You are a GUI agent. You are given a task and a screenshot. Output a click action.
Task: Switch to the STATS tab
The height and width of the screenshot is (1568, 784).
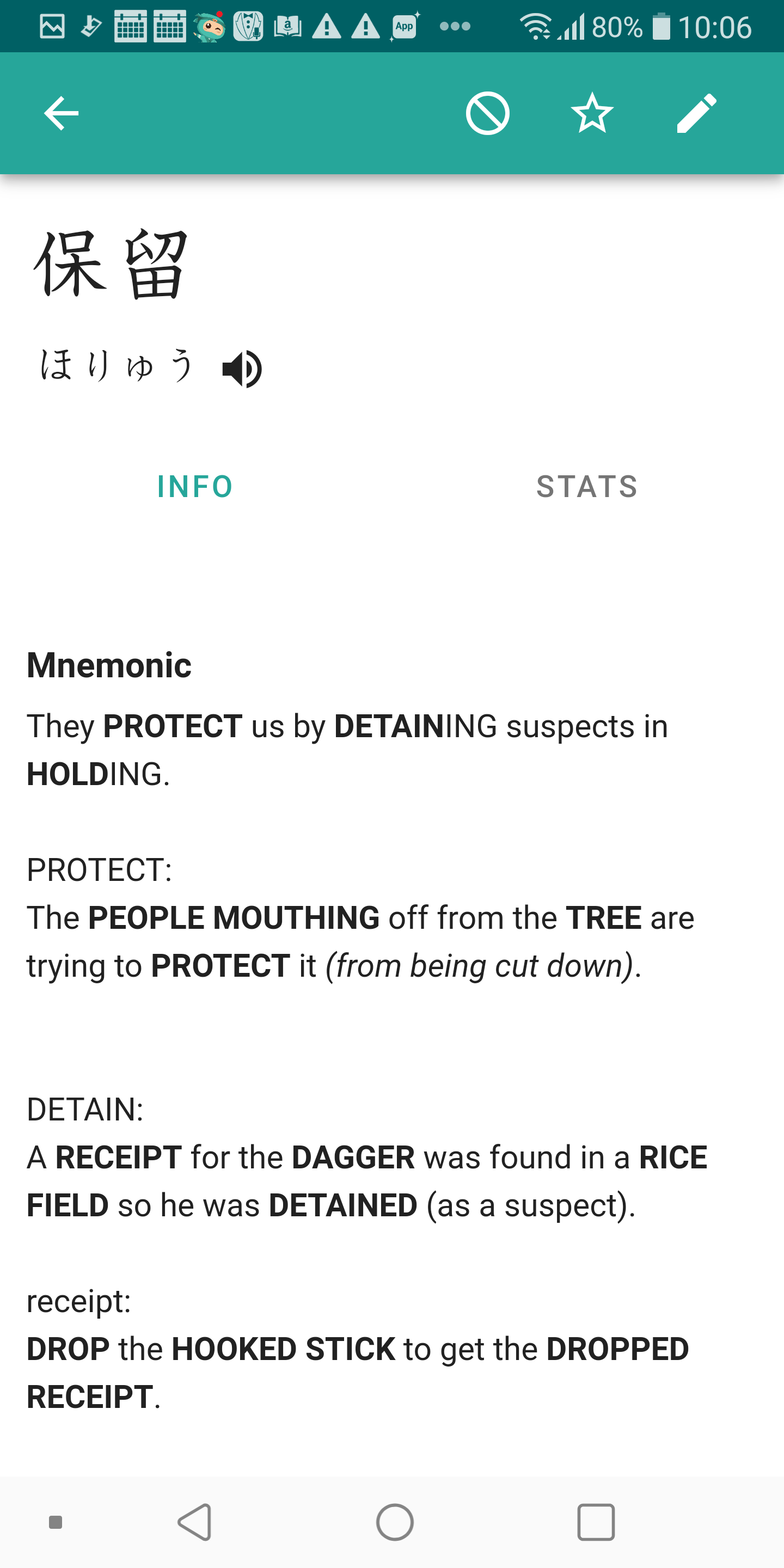click(587, 486)
